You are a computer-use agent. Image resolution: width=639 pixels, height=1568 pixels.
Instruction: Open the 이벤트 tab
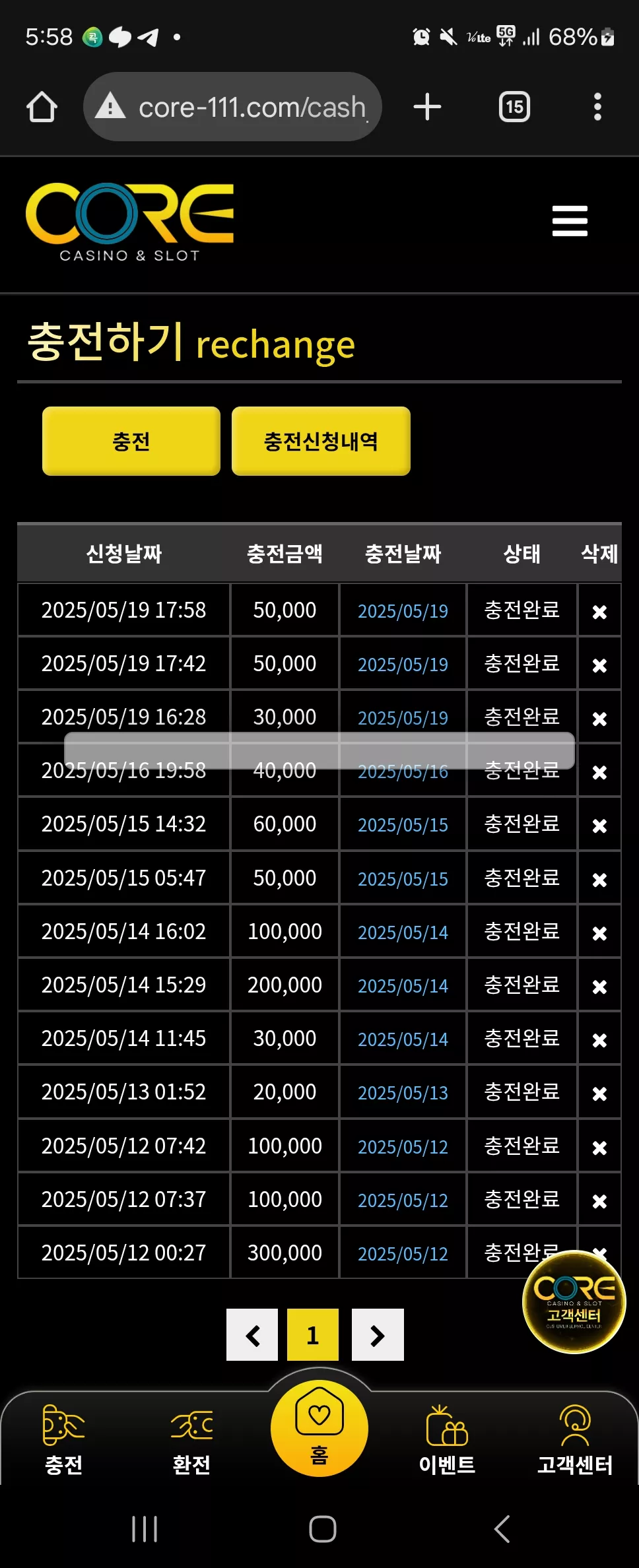click(x=447, y=1439)
